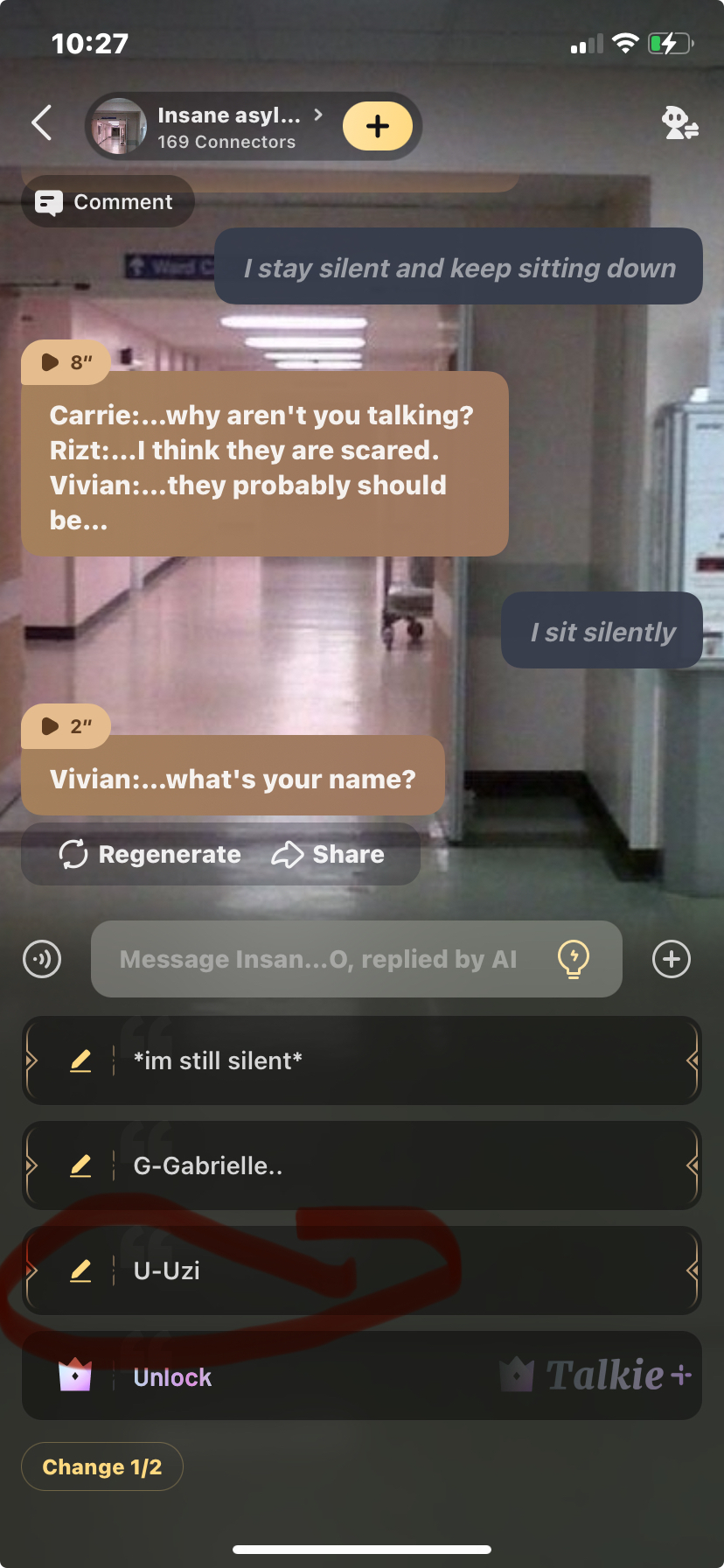The width and height of the screenshot is (724, 1568).
Task: Play the 8-second voice message
Action: pos(66,362)
